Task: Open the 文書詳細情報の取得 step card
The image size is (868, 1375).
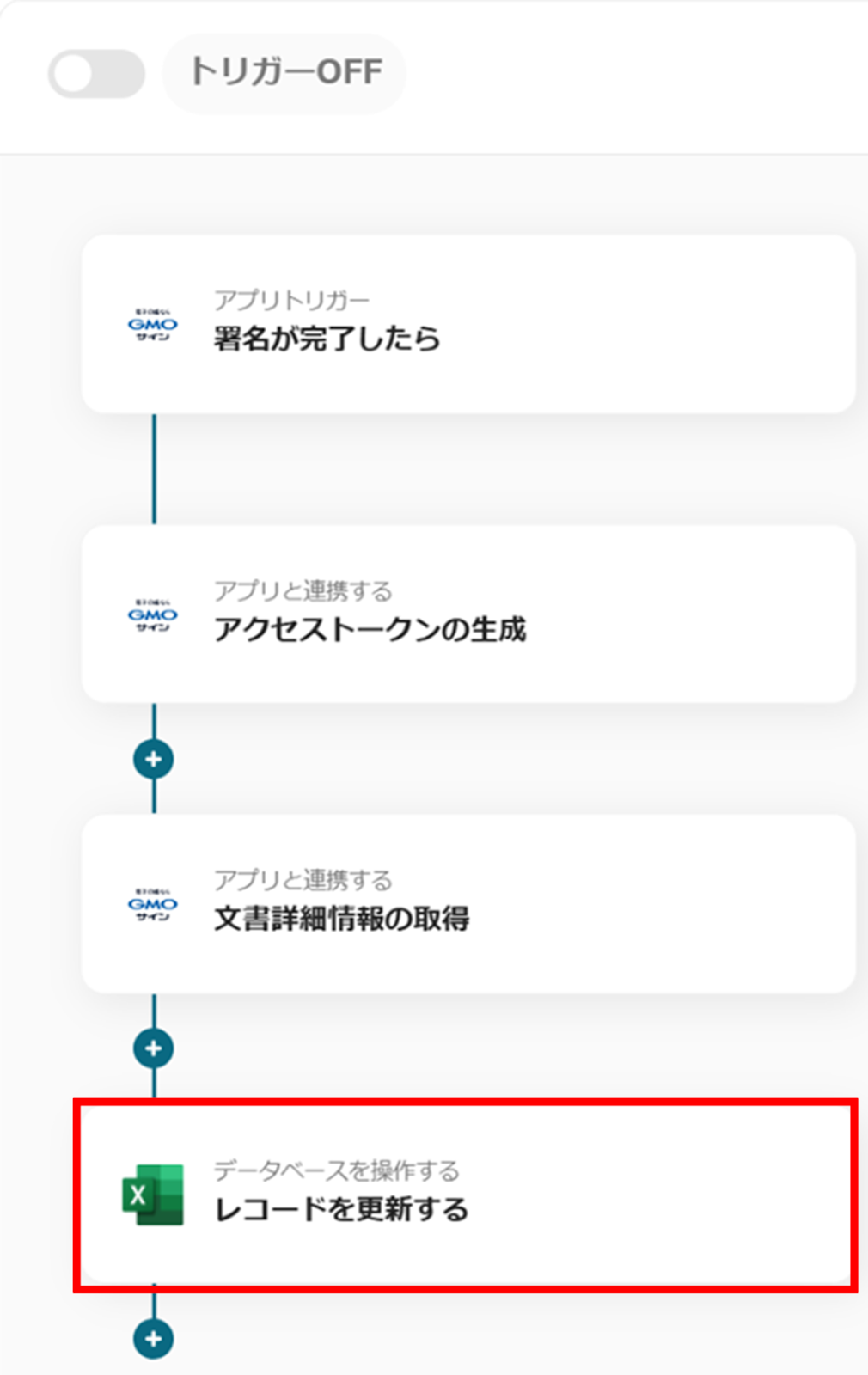Action: (x=468, y=903)
